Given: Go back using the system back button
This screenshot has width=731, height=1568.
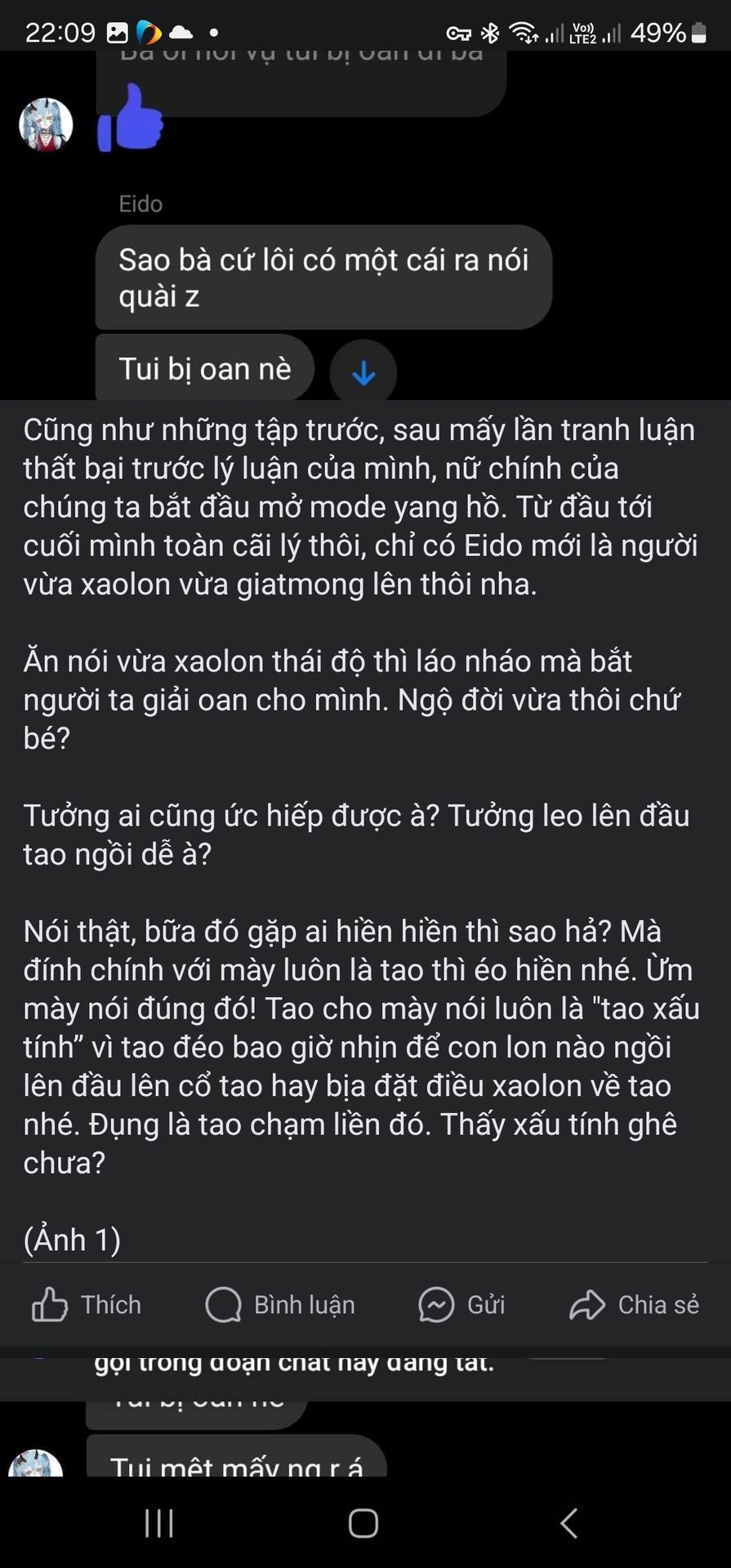Looking at the screenshot, I should pyautogui.click(x=569, y=1523).
